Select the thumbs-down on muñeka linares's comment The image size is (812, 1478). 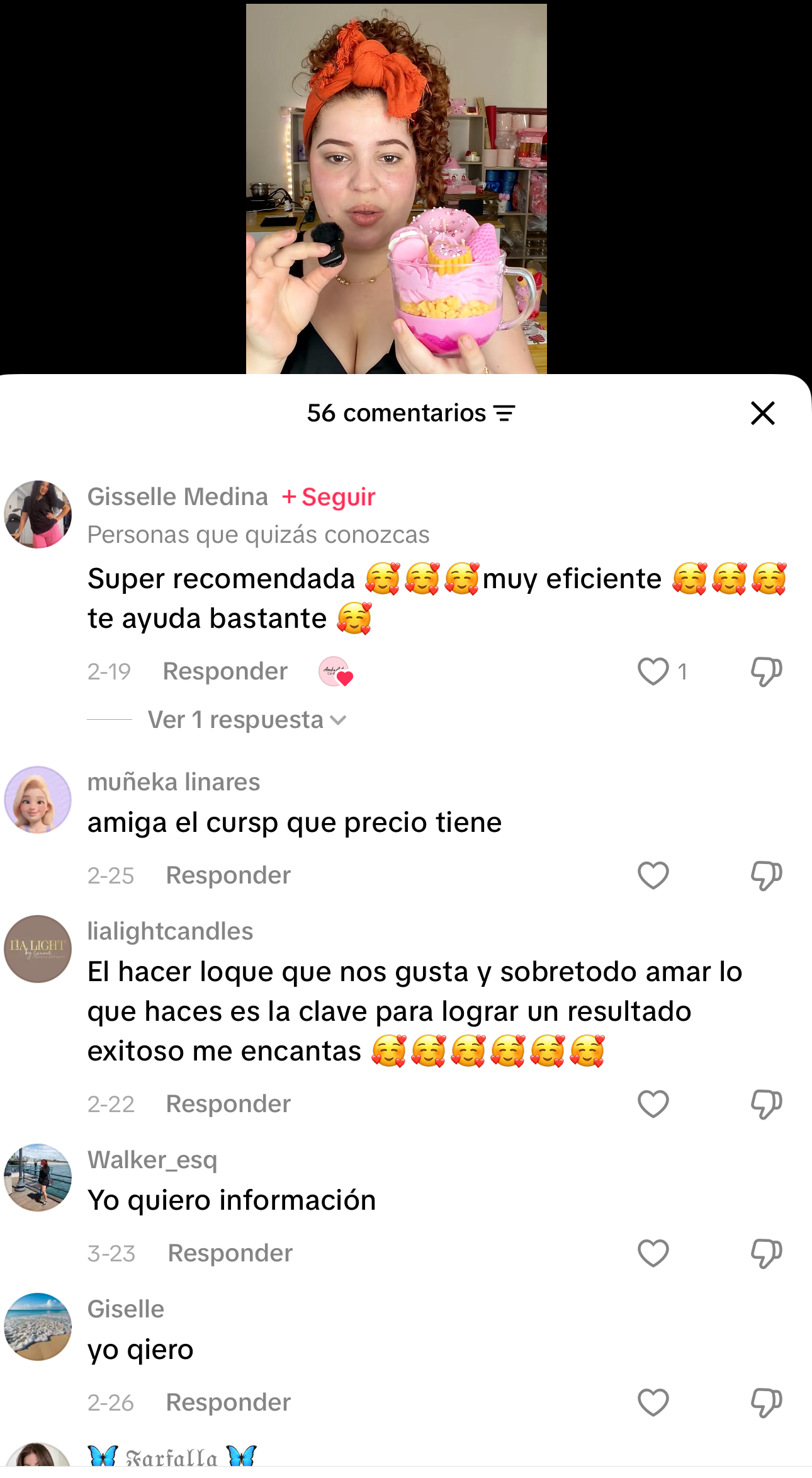pyautogui.click(x=765, y=875)
